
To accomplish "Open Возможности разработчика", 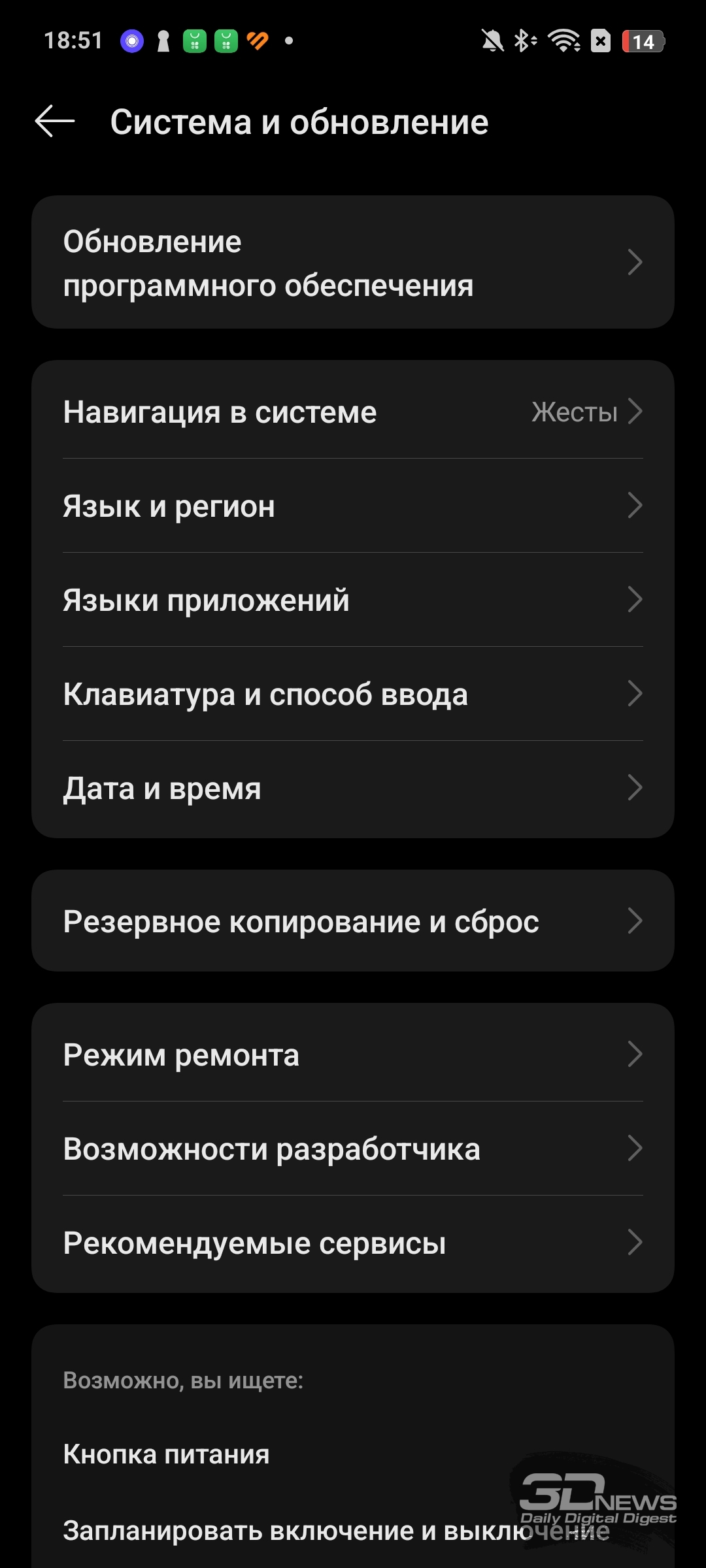I will (x=353, y=1149).
